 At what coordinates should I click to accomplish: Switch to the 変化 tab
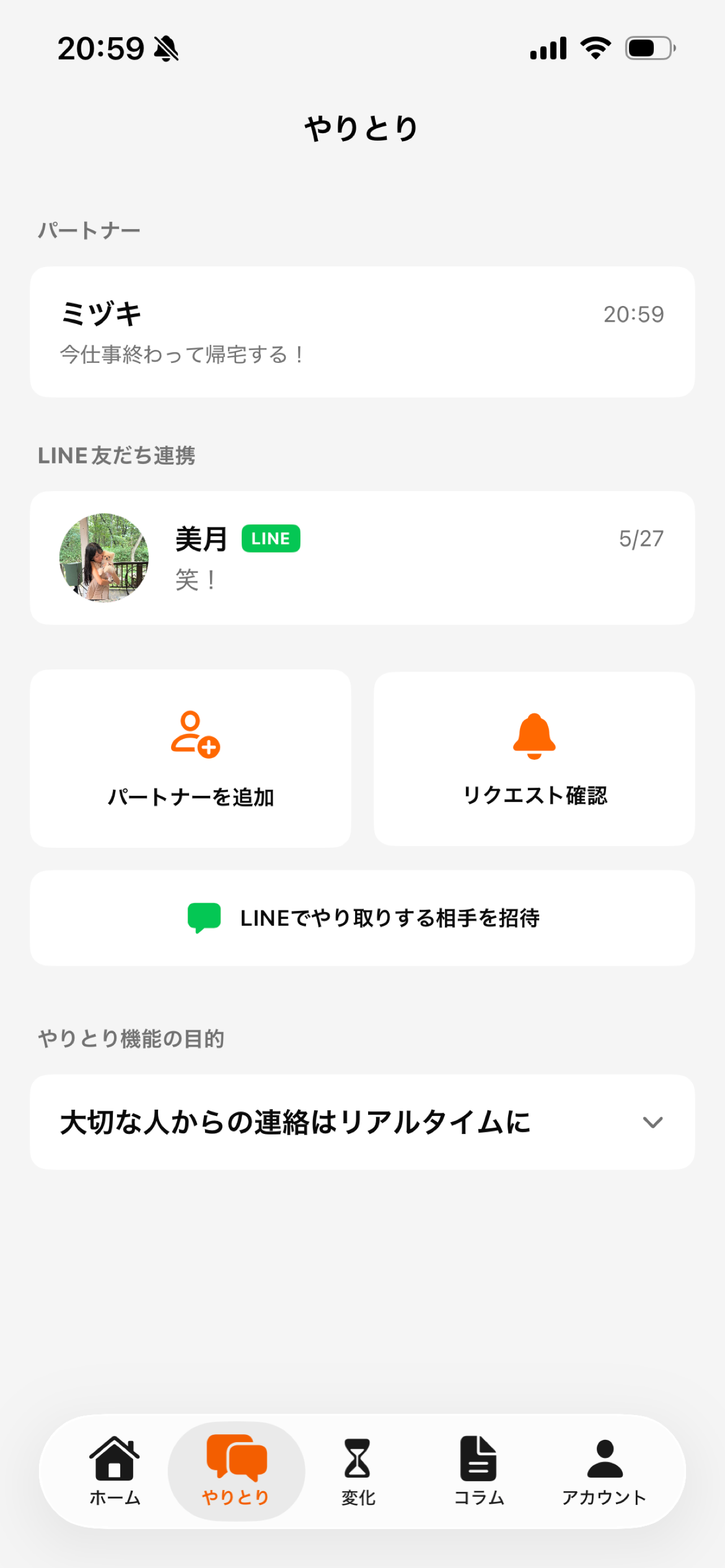pos(357,1470)
